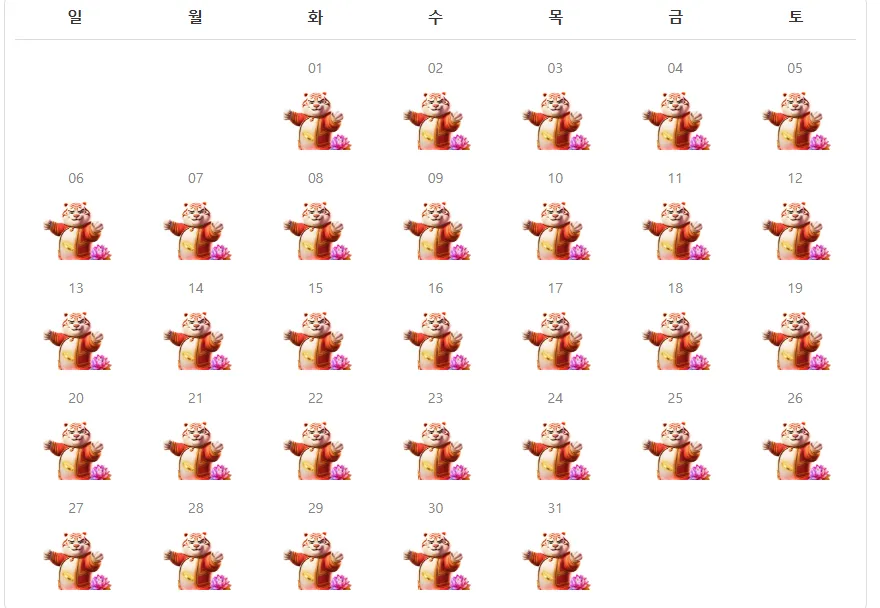Tap the tiger on day 06
Viewport: 880px width, 608px height.
pos(77,231)
